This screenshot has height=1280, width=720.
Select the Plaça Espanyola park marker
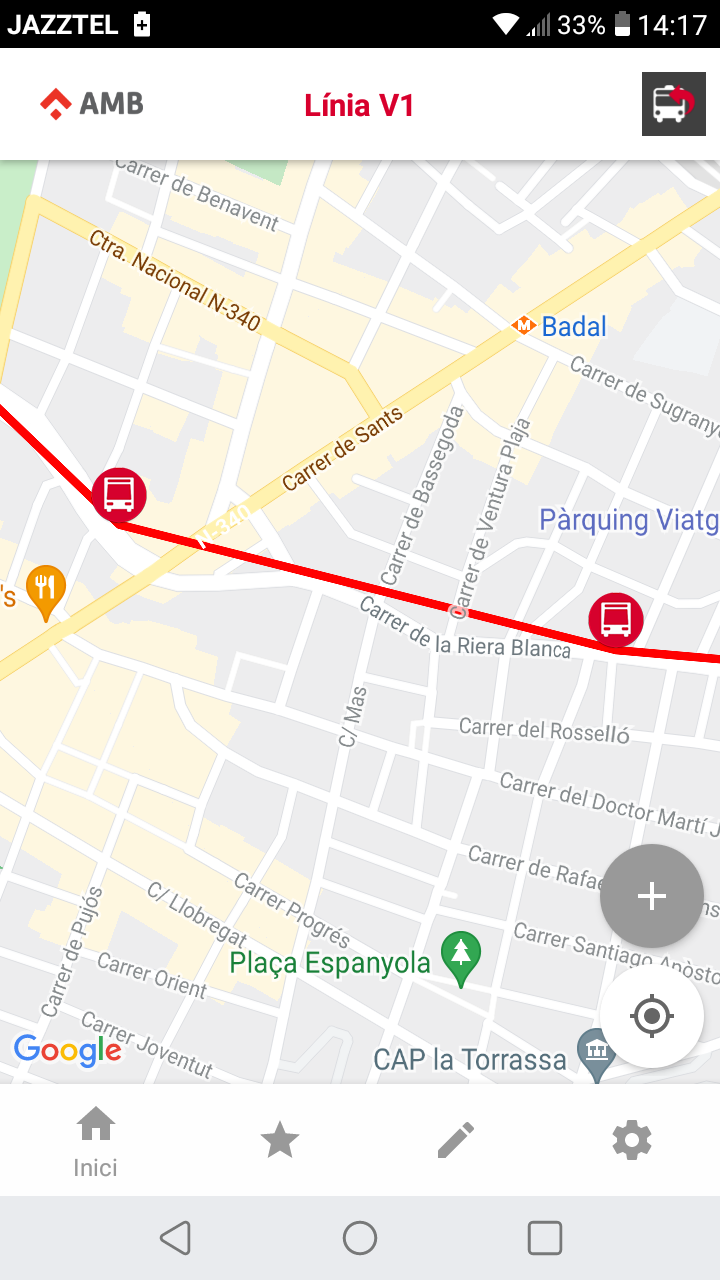pos(461,958)
